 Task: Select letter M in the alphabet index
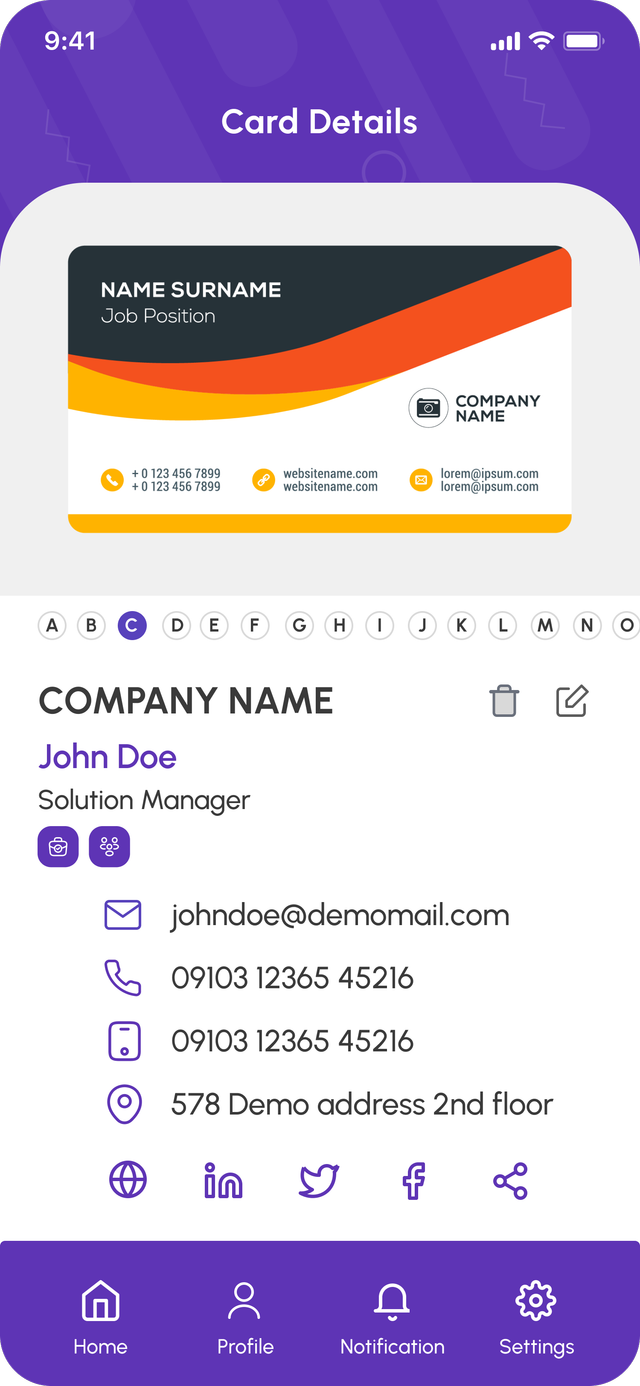click(x=545, y=626)
